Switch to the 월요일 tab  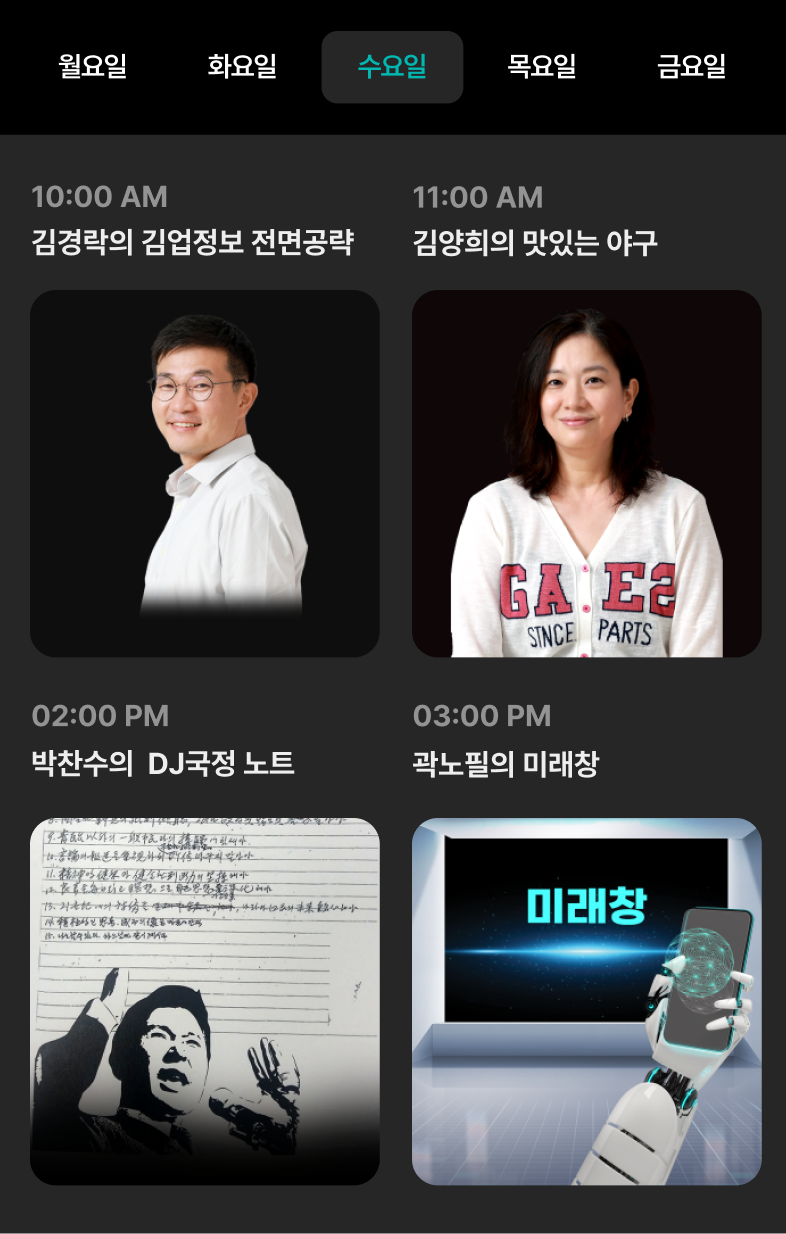point(92,67)
